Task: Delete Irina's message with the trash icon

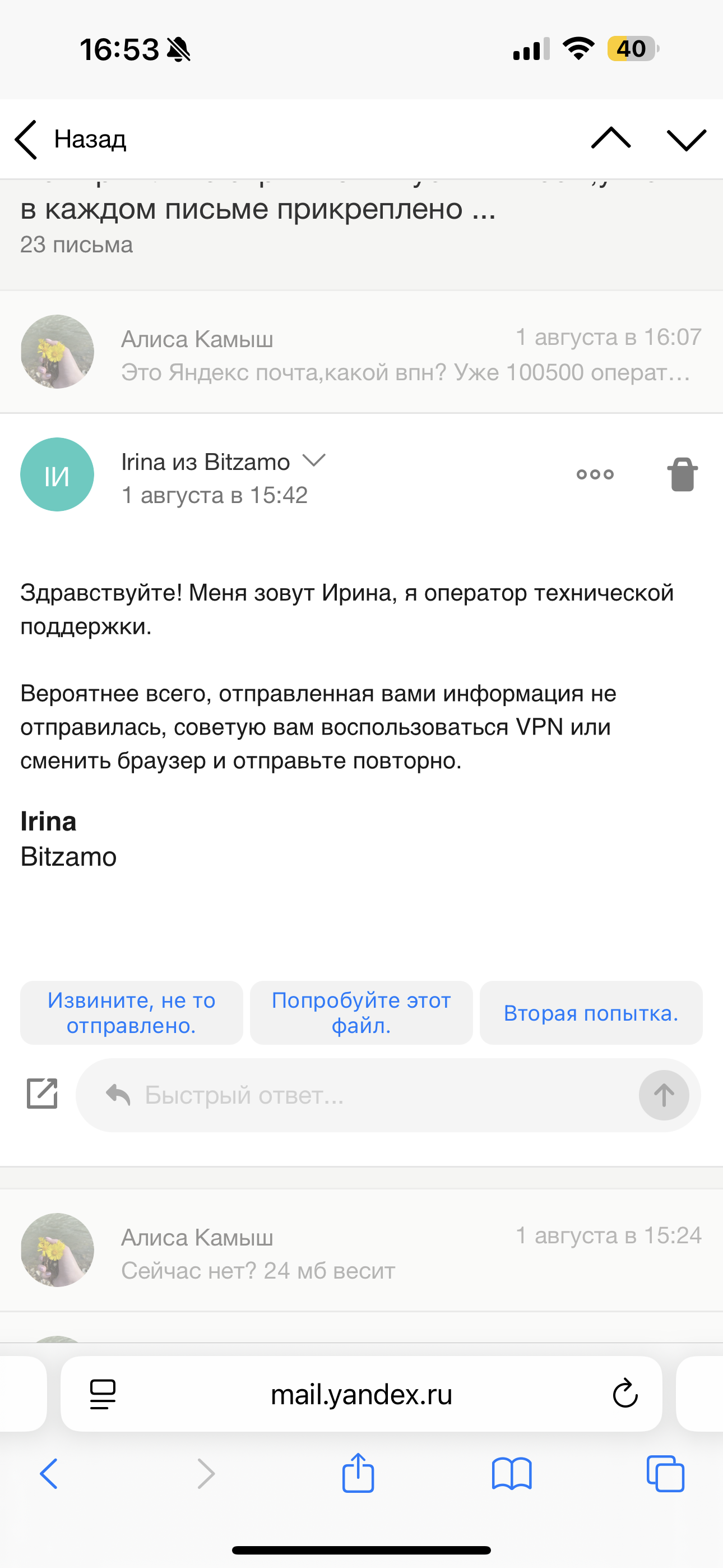Action: point(682,474)
